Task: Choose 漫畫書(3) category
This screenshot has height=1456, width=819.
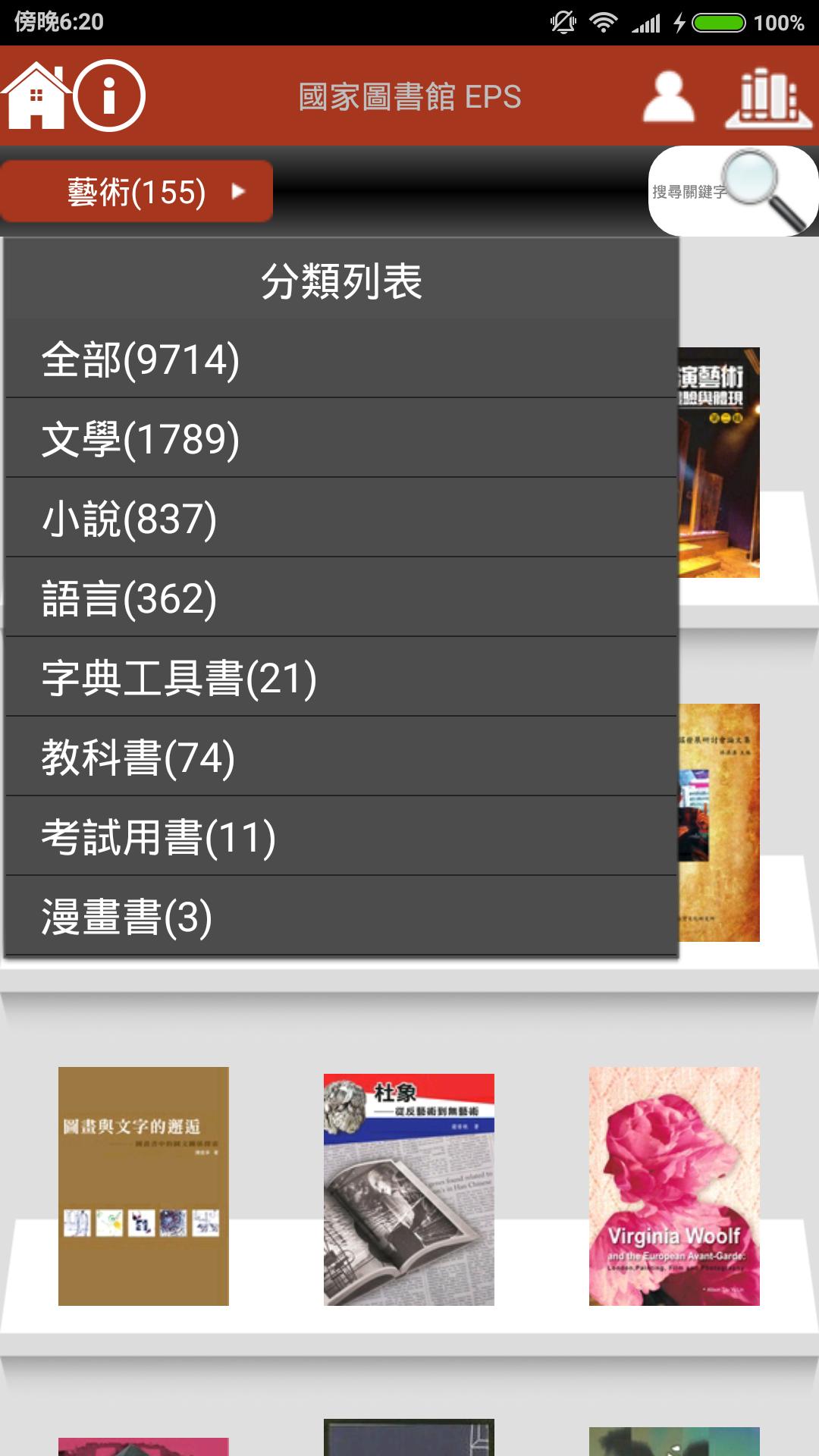Action: 341,917
